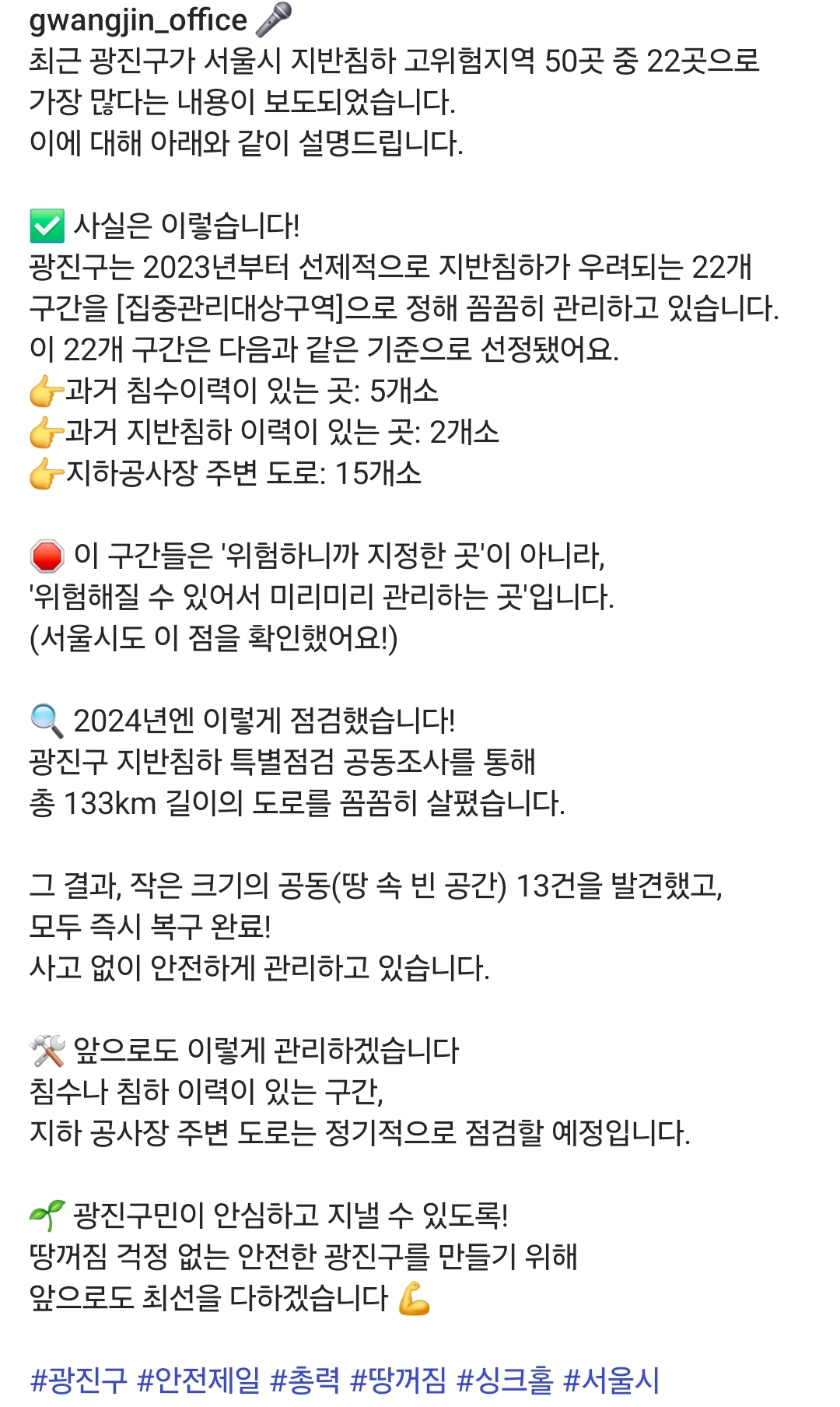Select the #서울시 hashtag
This screenshot has width=840, height=1407.
point(611,1380)
